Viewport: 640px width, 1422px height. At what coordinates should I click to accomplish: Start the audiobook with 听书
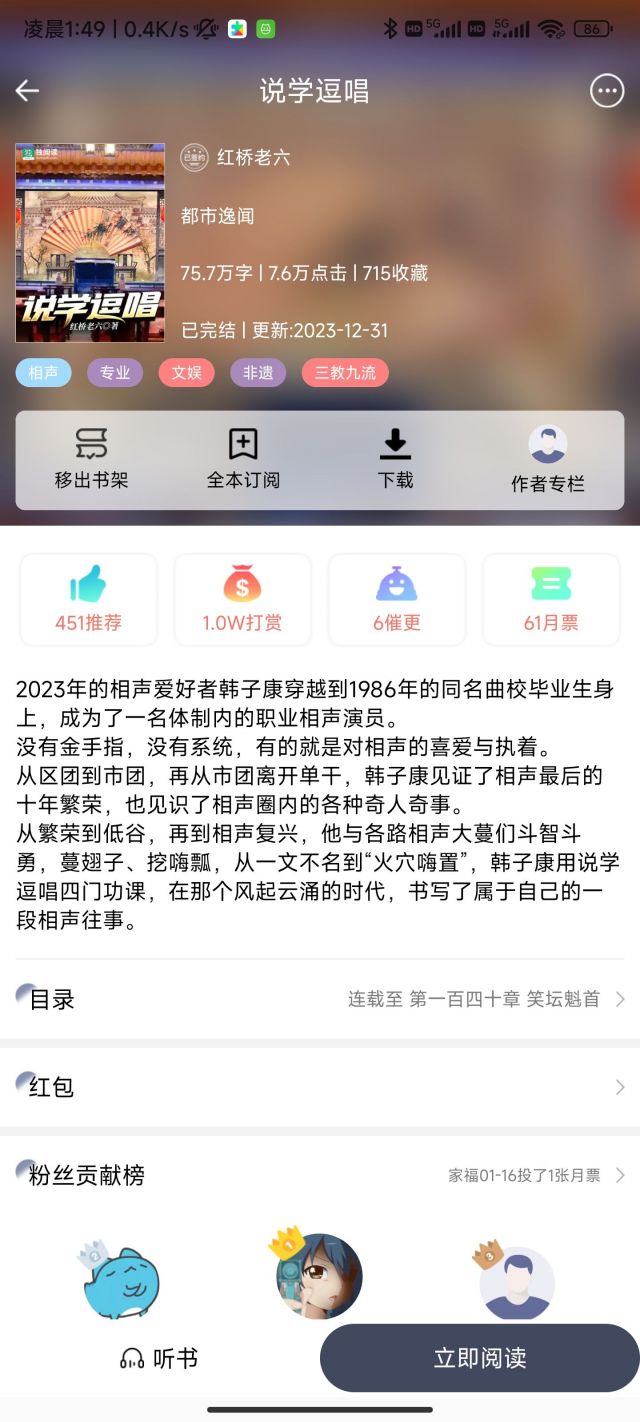click(159, 1358)
